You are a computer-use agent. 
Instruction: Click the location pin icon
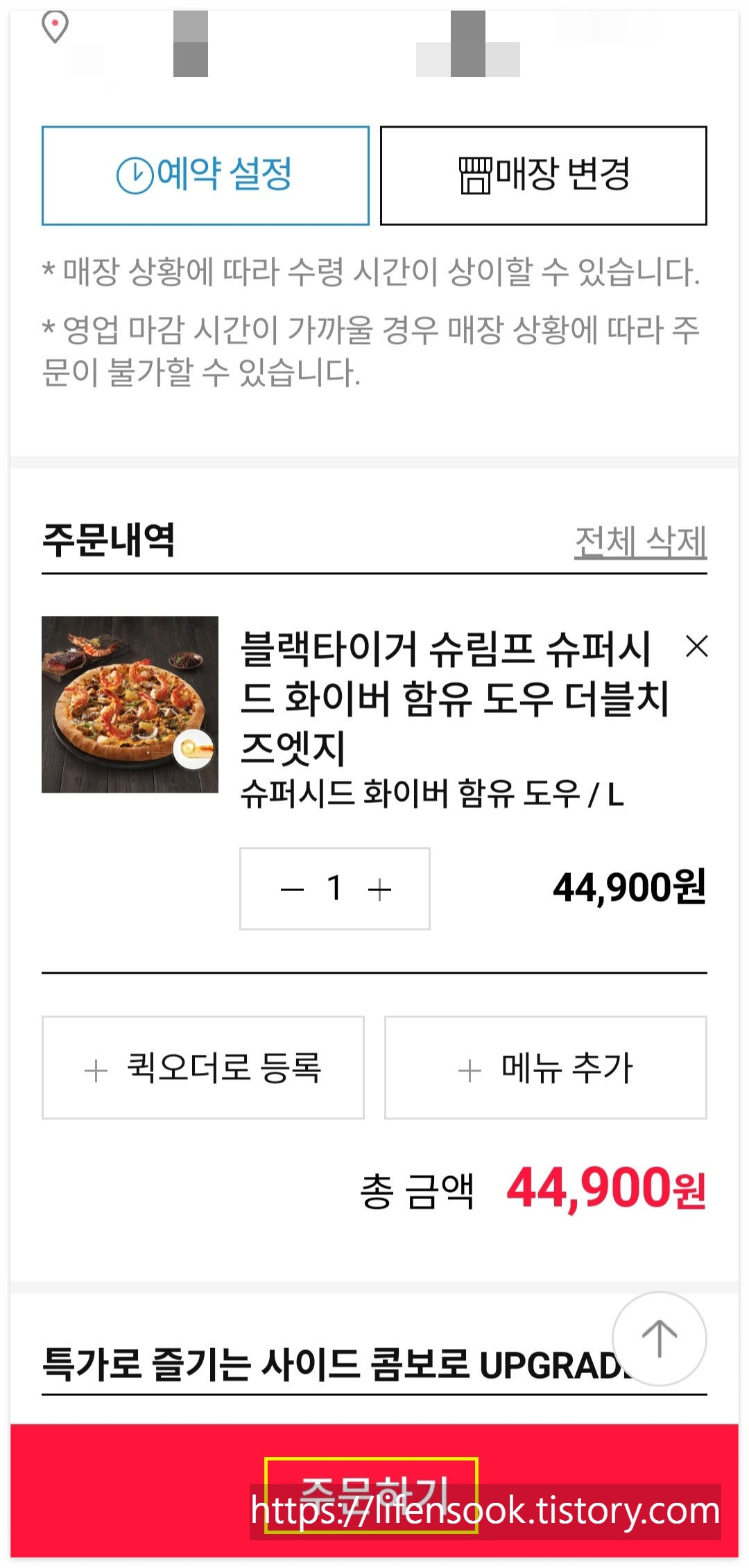55,26
